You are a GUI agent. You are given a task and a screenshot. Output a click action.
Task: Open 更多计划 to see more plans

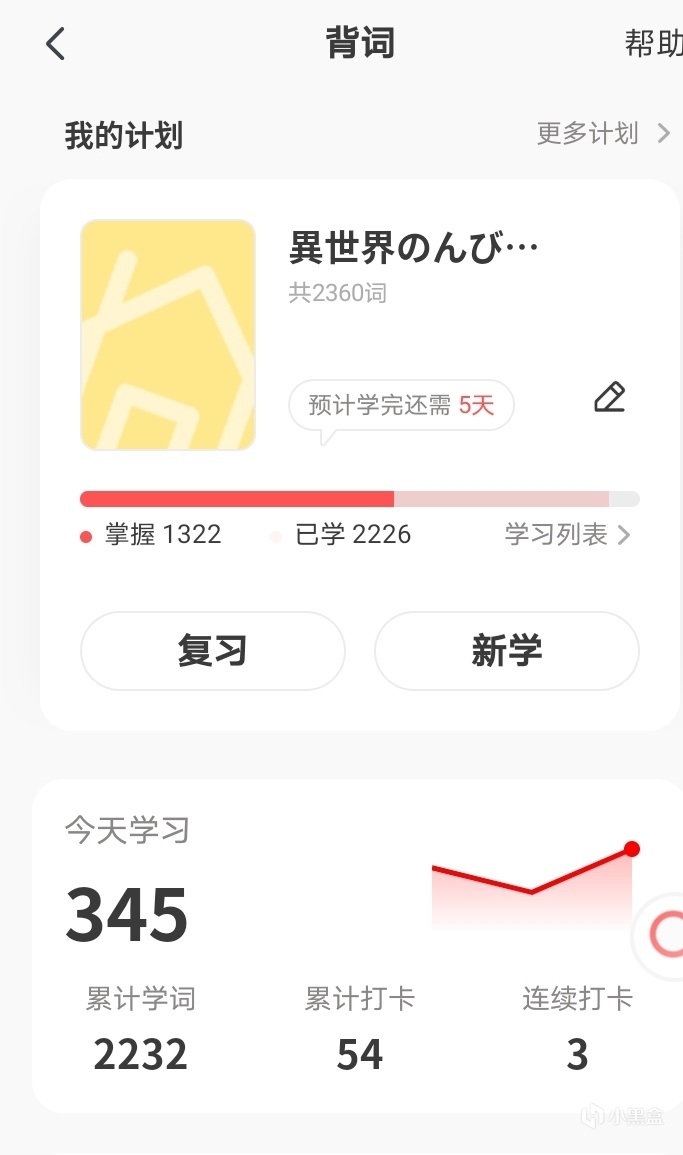pyautogui.click(x=602, y=134)
